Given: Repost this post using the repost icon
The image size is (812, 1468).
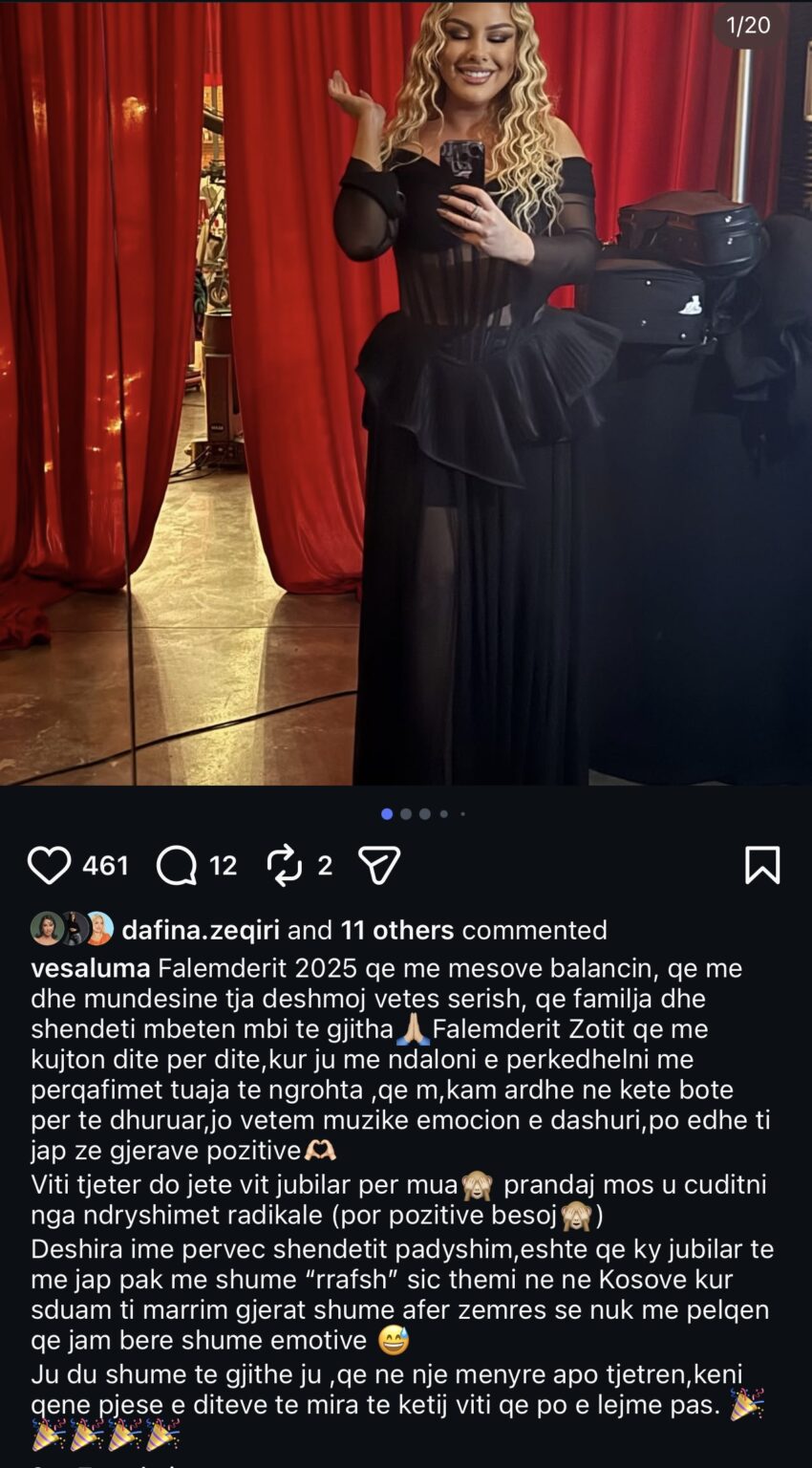Looking at the screenshot, I should click(x=284, y=865).
